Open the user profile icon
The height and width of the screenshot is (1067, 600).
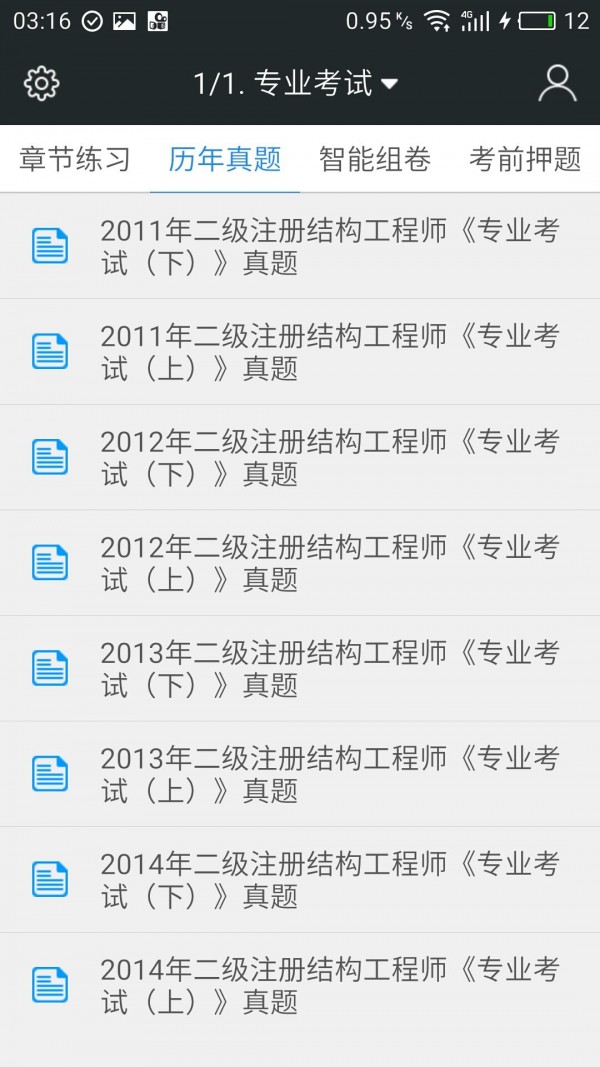click(x=557, y=84)
